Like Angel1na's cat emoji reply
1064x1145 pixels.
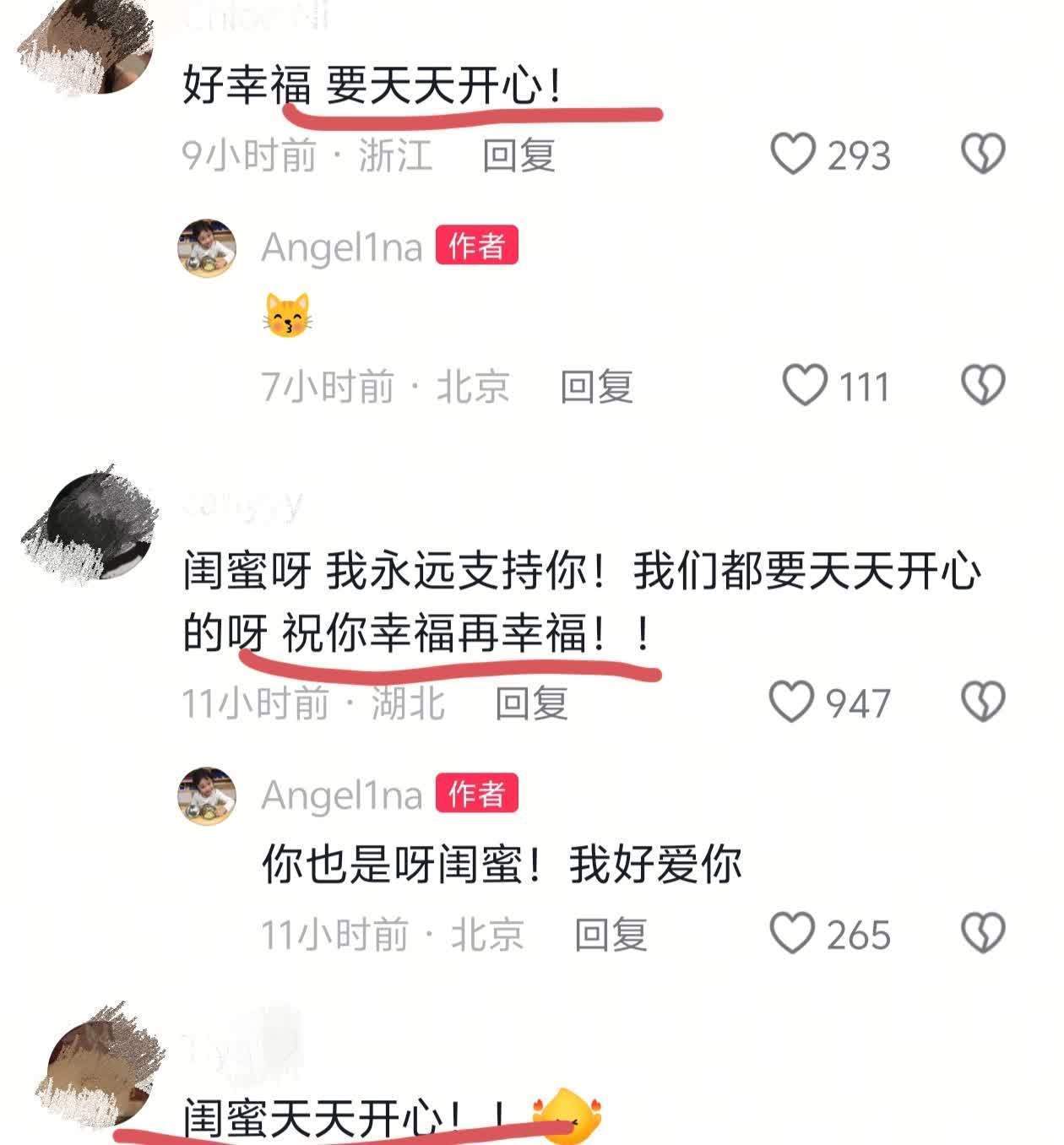point(804,386)
